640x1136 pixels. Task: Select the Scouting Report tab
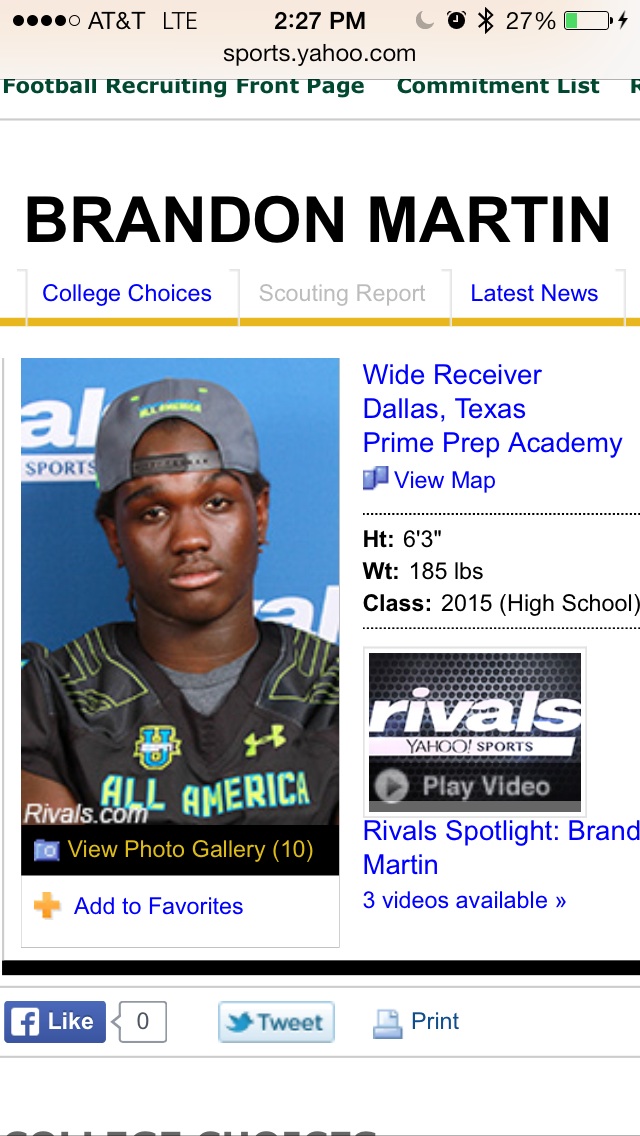(342, 294)
